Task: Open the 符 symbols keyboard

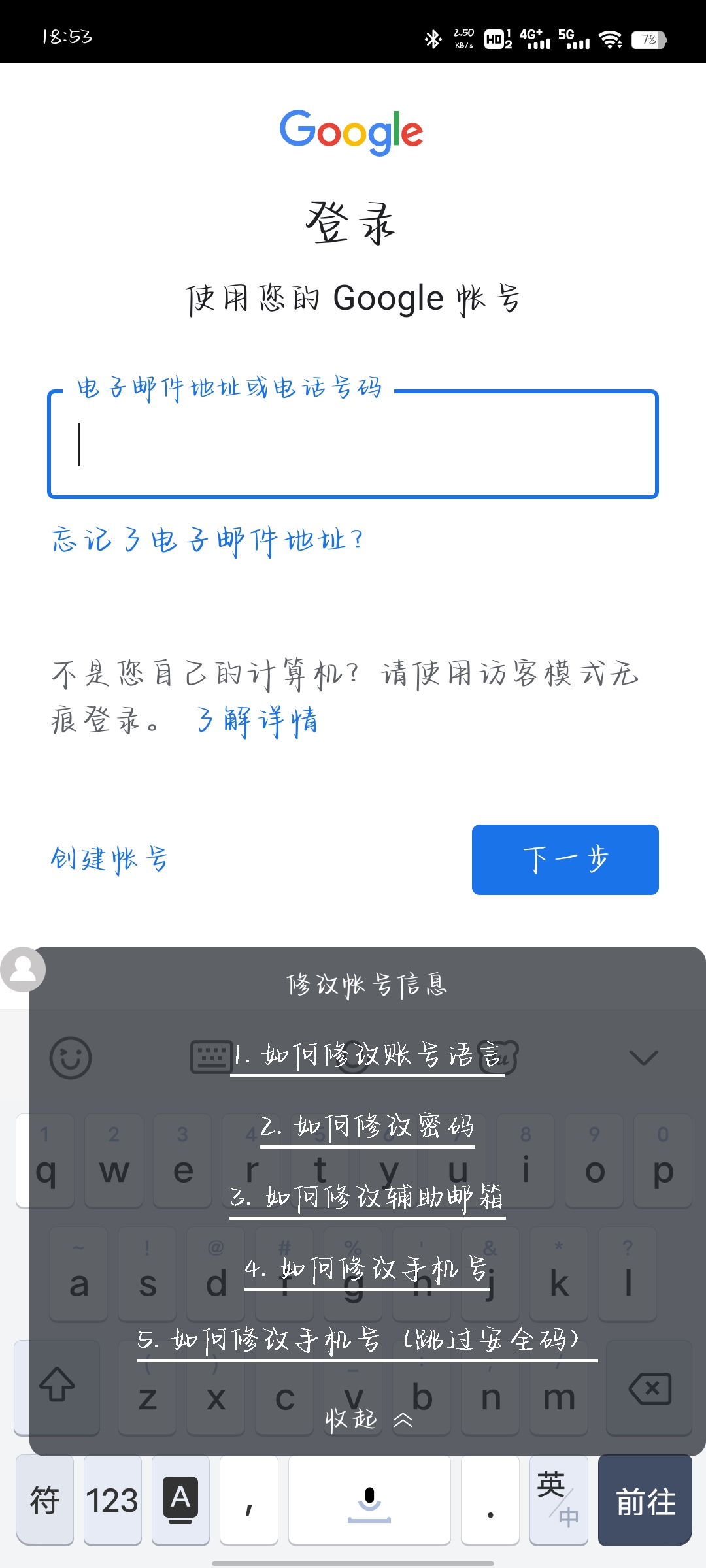Action: tap(44, 1501)
